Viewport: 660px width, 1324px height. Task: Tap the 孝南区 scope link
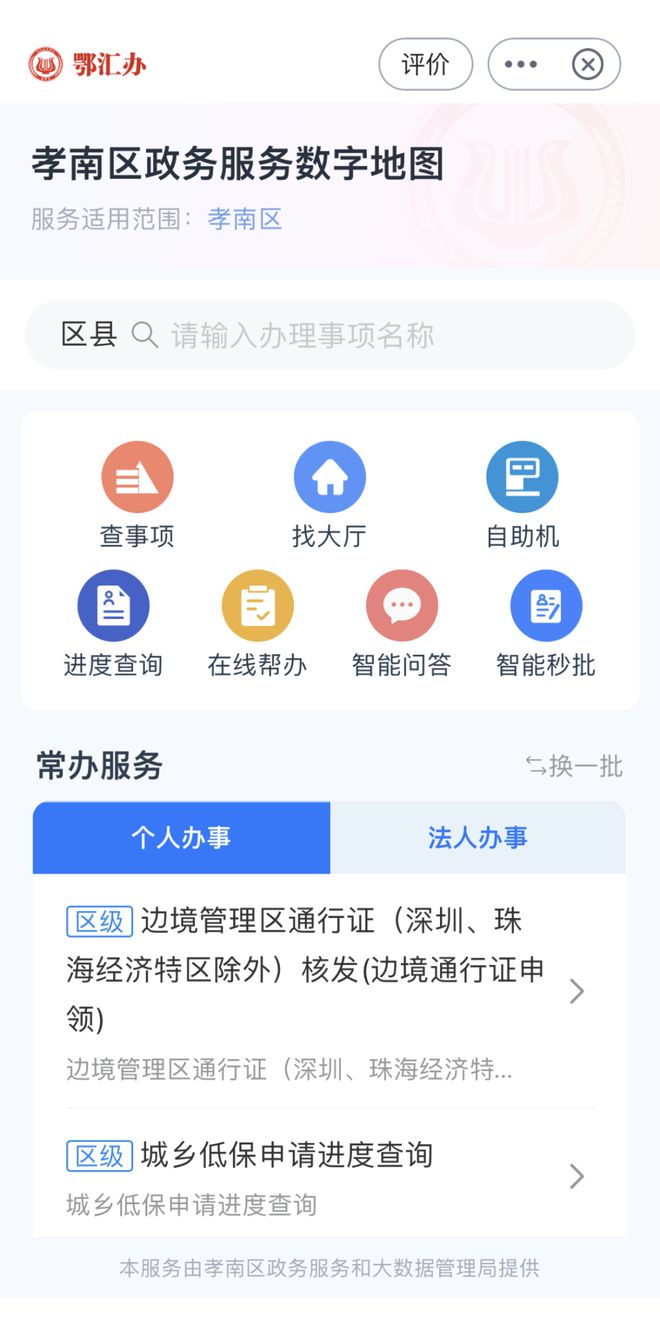click(245, 219)
